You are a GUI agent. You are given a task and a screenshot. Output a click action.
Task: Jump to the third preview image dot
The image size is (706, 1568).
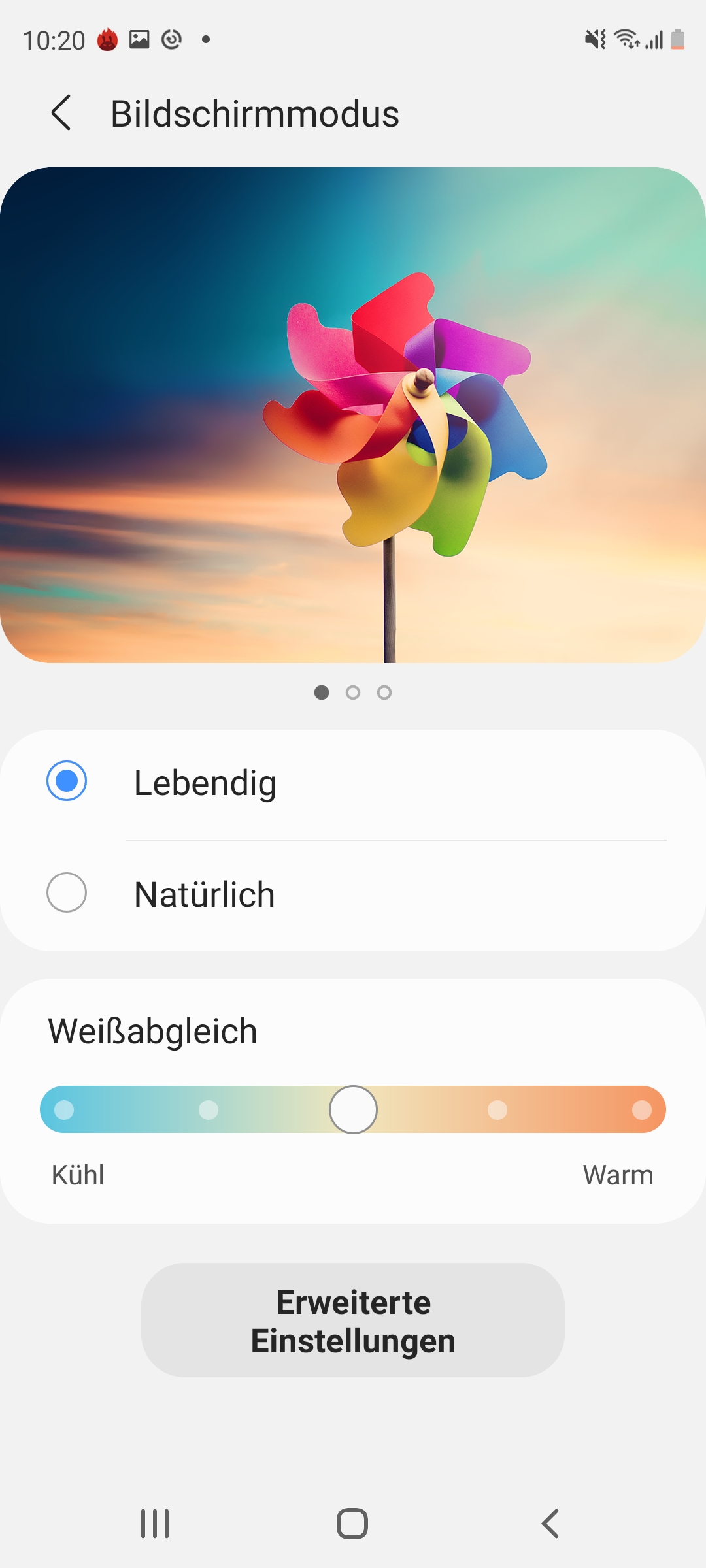(x=384, y=693)
